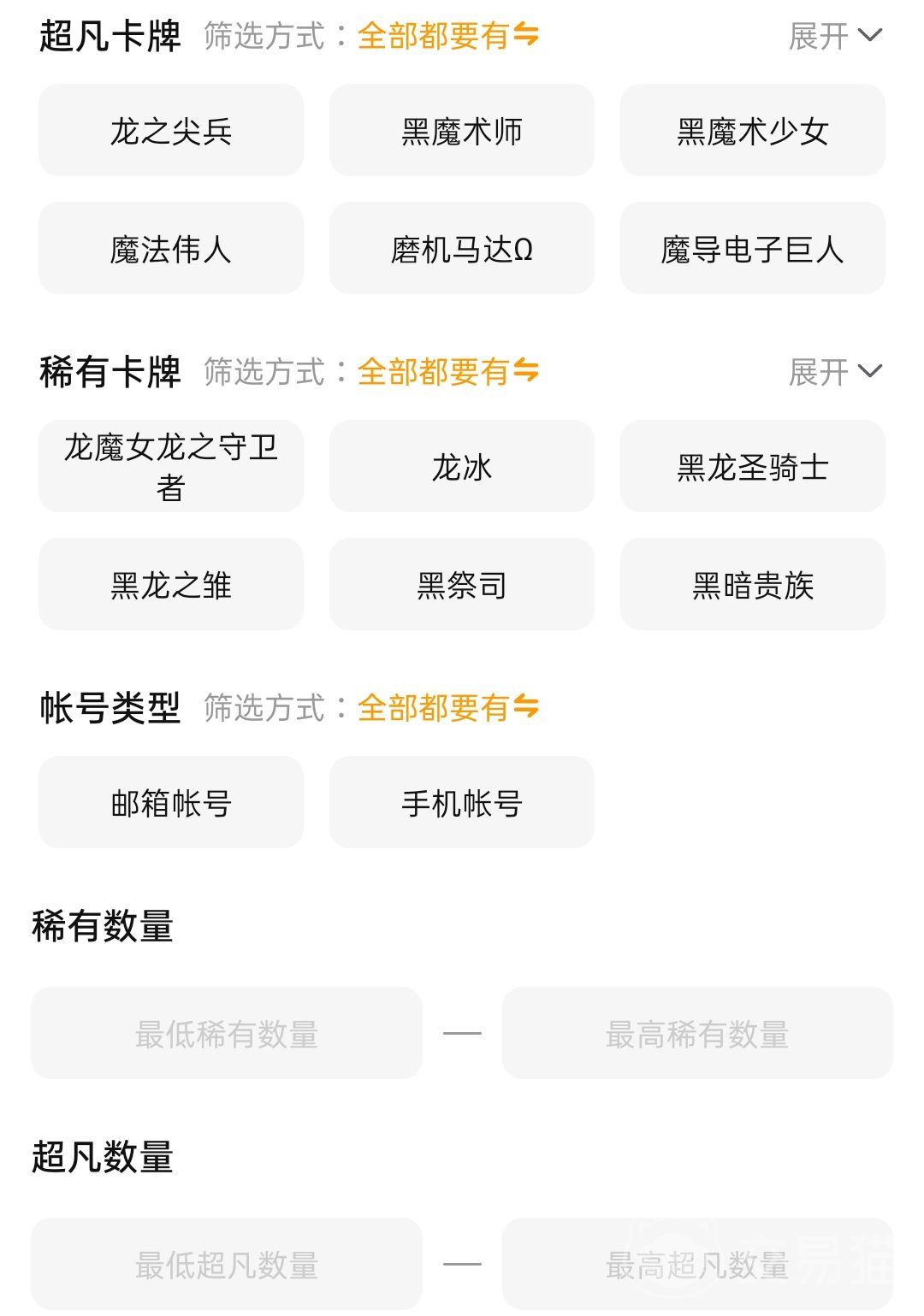Select the 魔导电子巨人 chip
Image resolution: width=924 pixels, height=1316 pixels.
pos(753,249)
